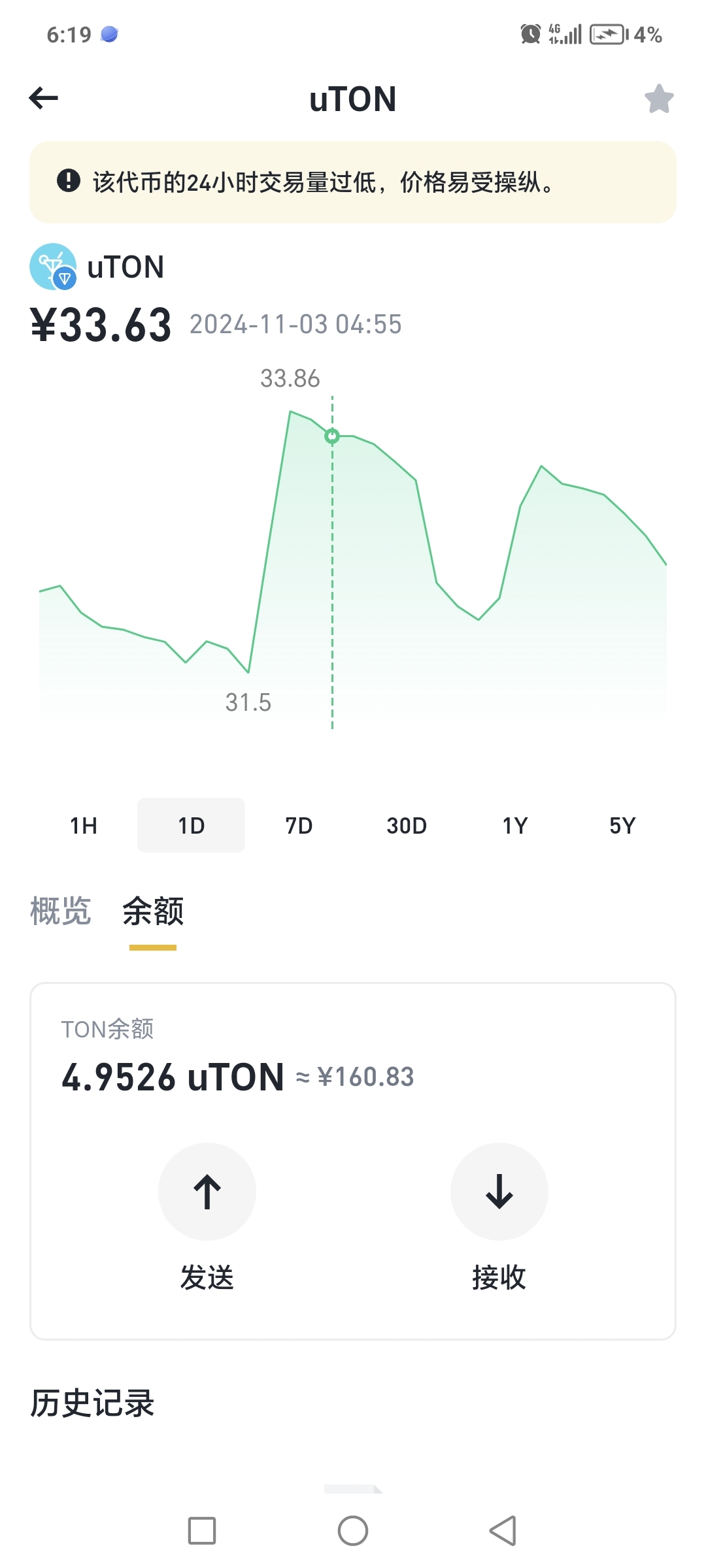Go to the home screen

(353, 1531)
